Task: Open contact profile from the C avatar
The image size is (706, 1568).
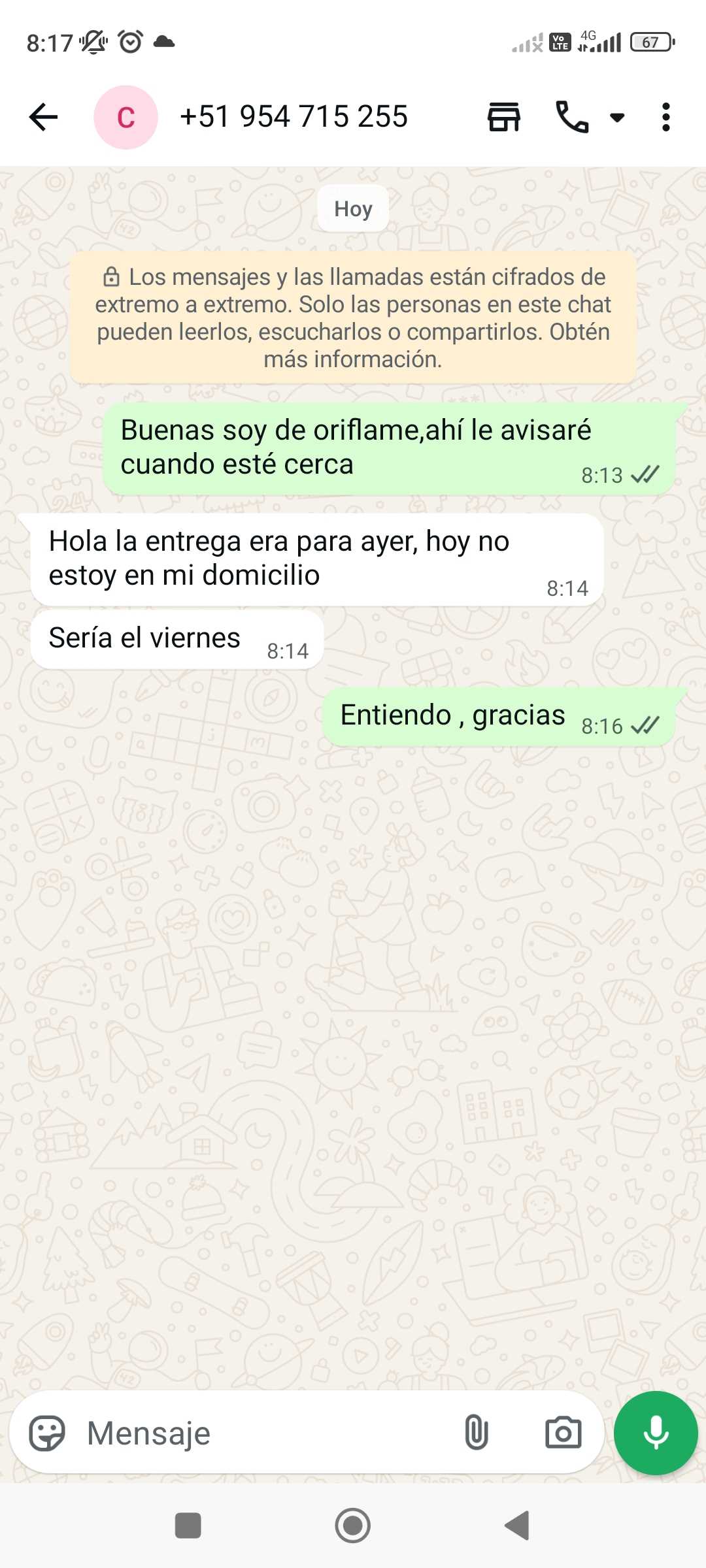Action: click(126, 118)
